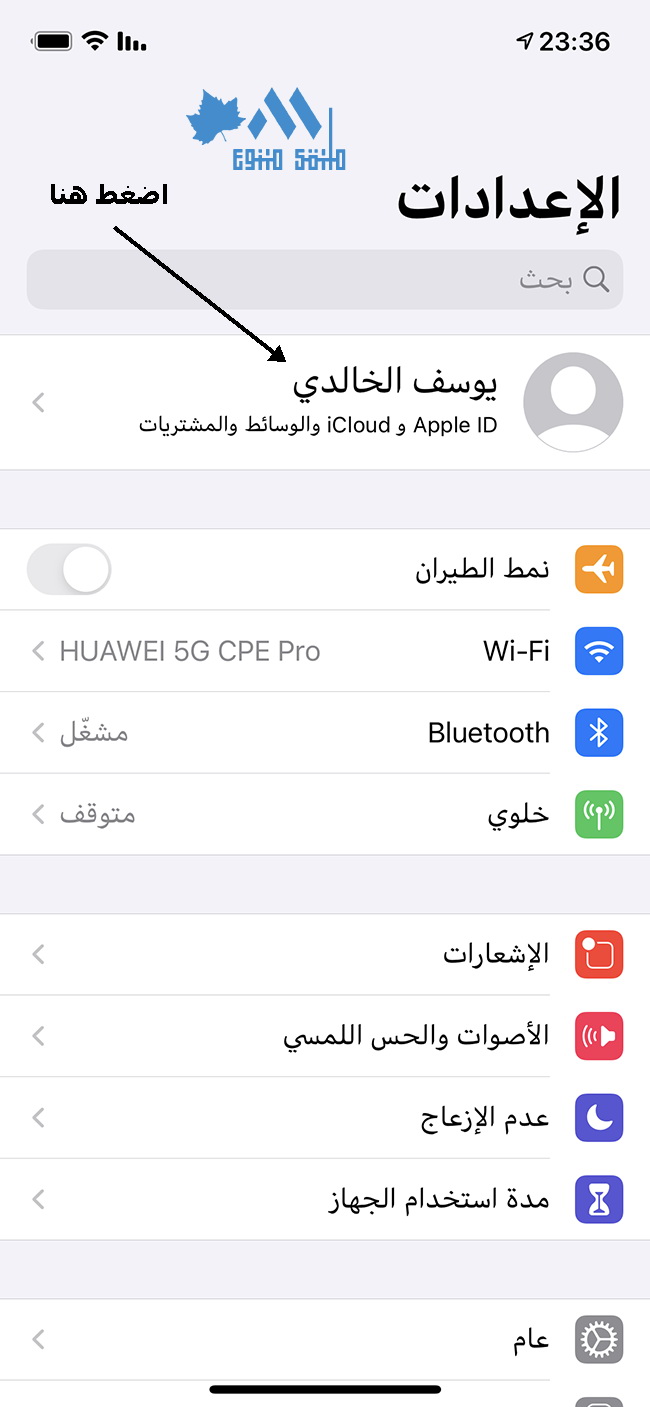Open الإشعارات notifications settings
The height and width of the screenshot is (1407, 650).
(x=325, y=954)
